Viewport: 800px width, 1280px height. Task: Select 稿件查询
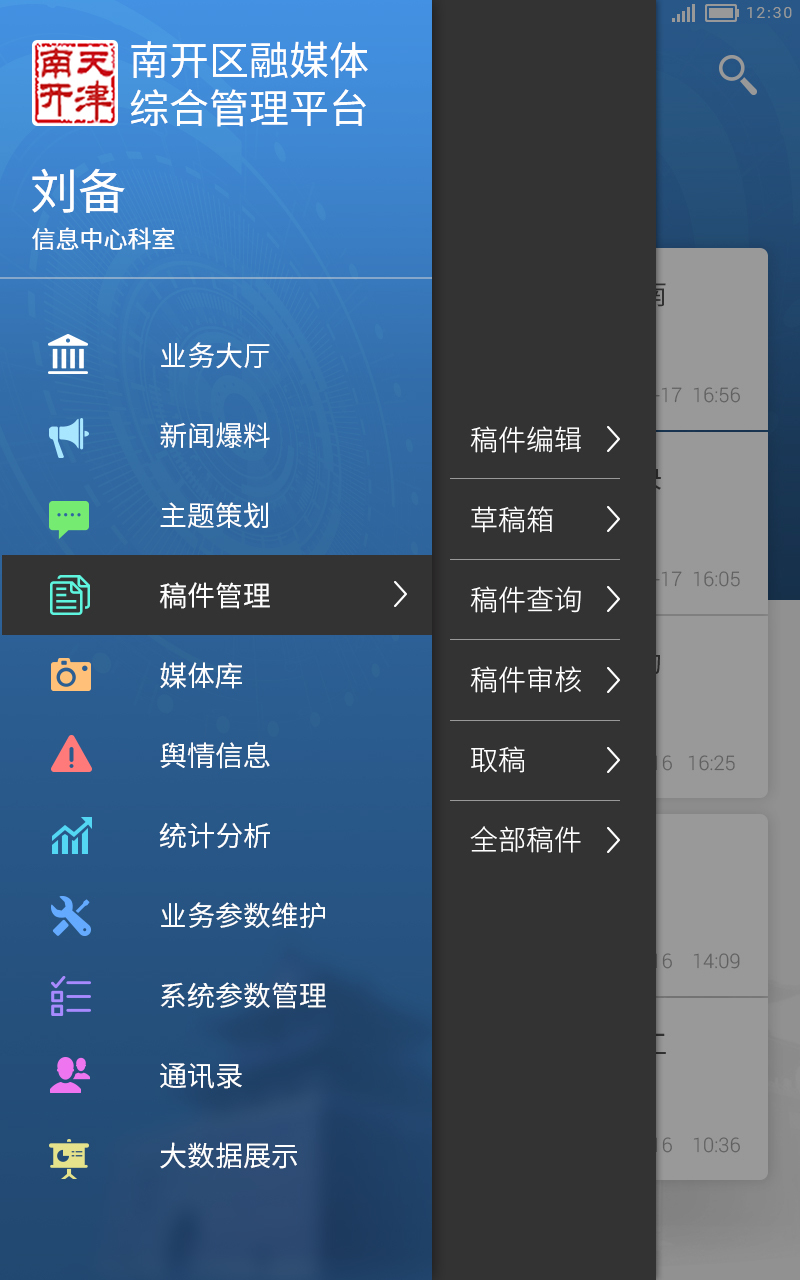[x=535, y=599]
